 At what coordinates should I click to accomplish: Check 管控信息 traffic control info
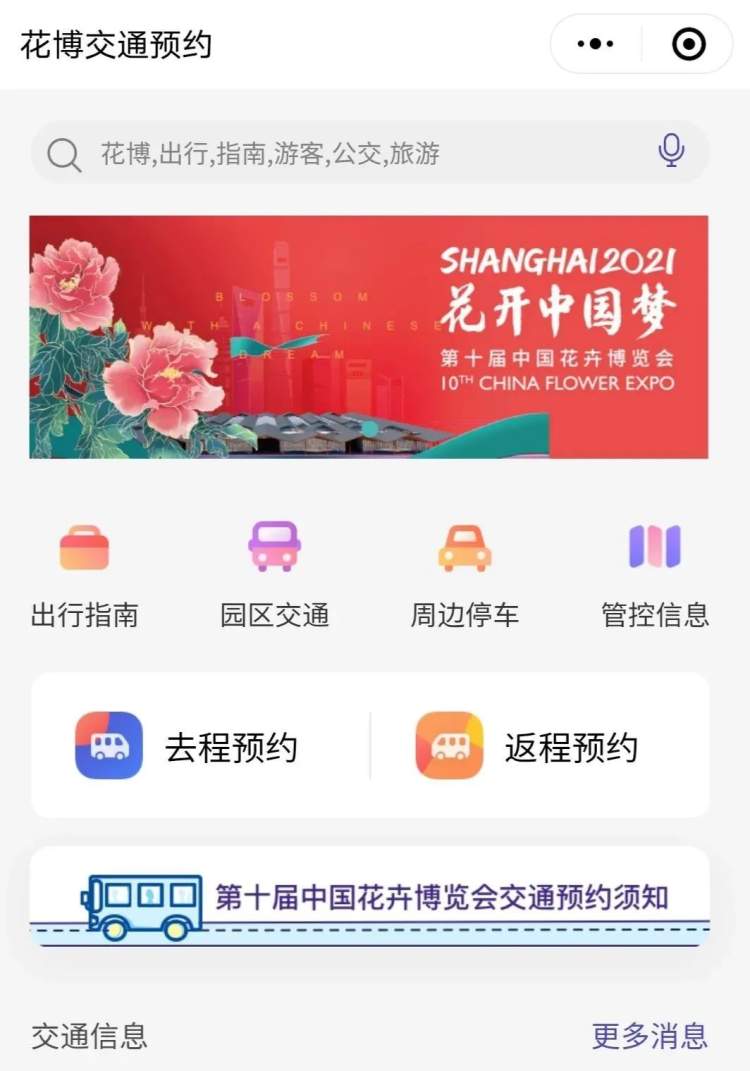655,574
